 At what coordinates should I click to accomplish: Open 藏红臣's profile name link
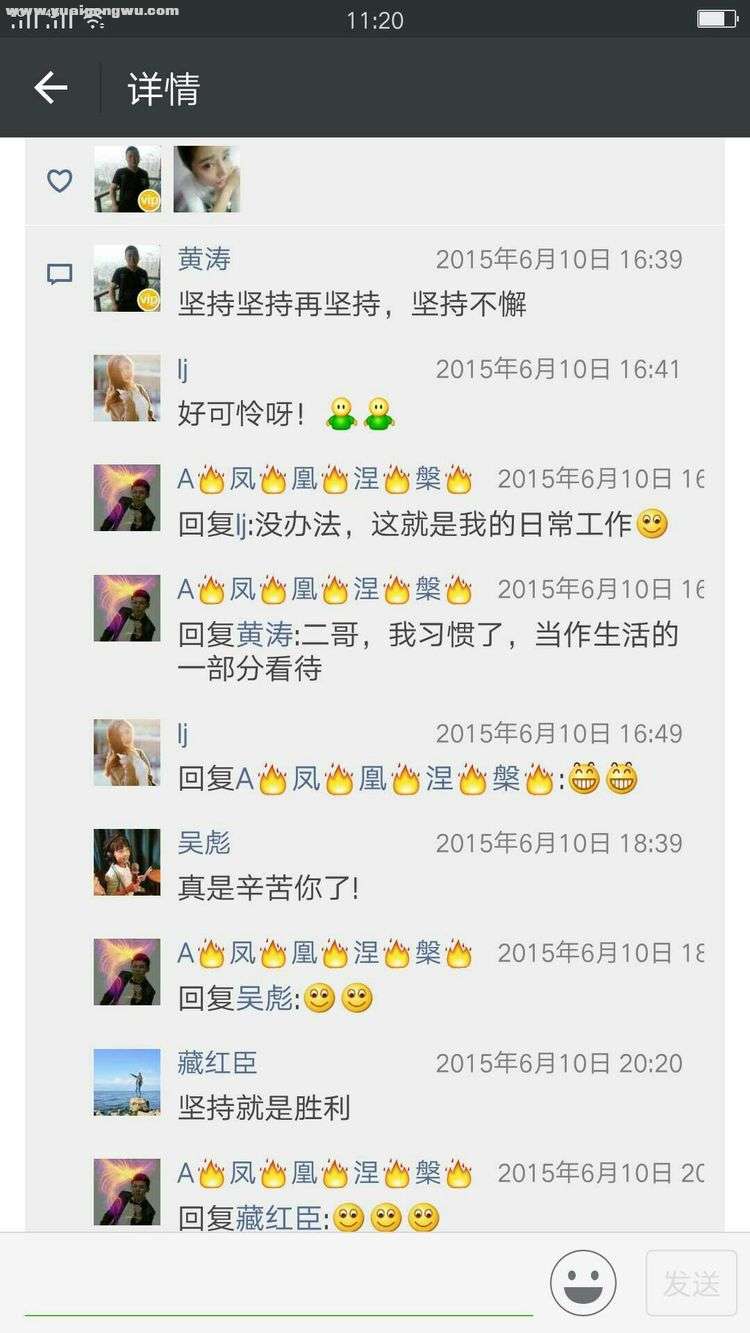(217, 1063)
